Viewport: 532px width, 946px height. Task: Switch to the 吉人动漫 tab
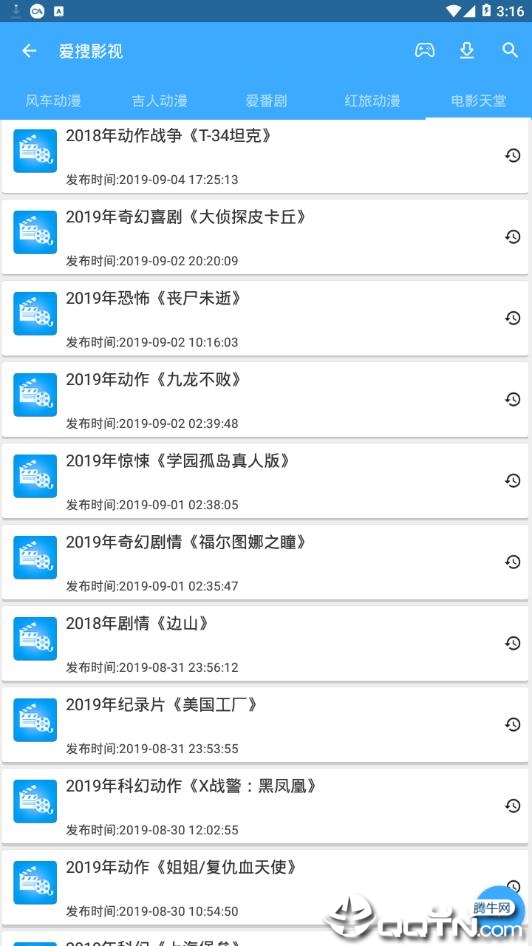159,101
